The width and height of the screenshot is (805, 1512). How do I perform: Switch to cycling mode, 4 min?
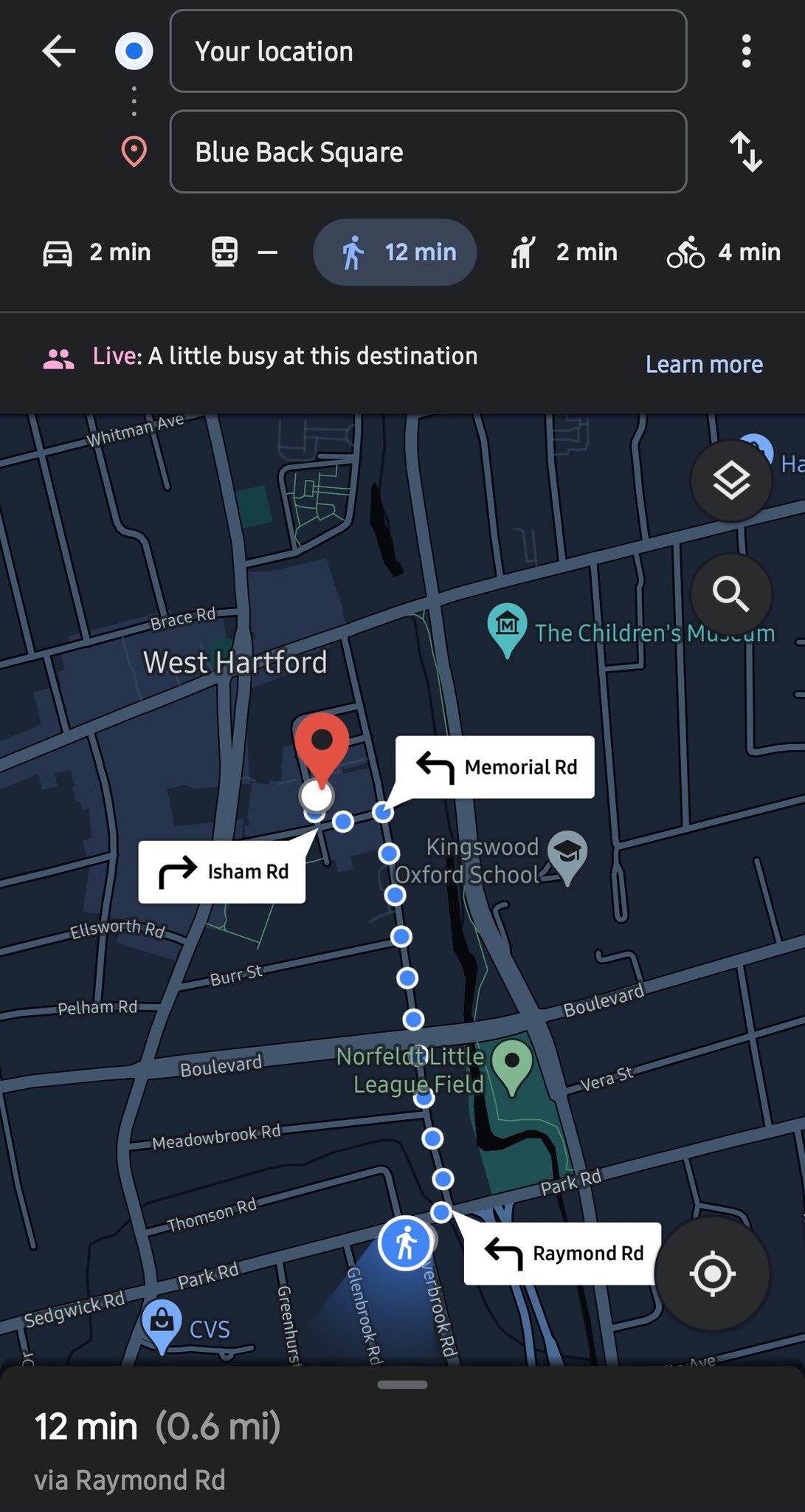(x=724, y=252)
